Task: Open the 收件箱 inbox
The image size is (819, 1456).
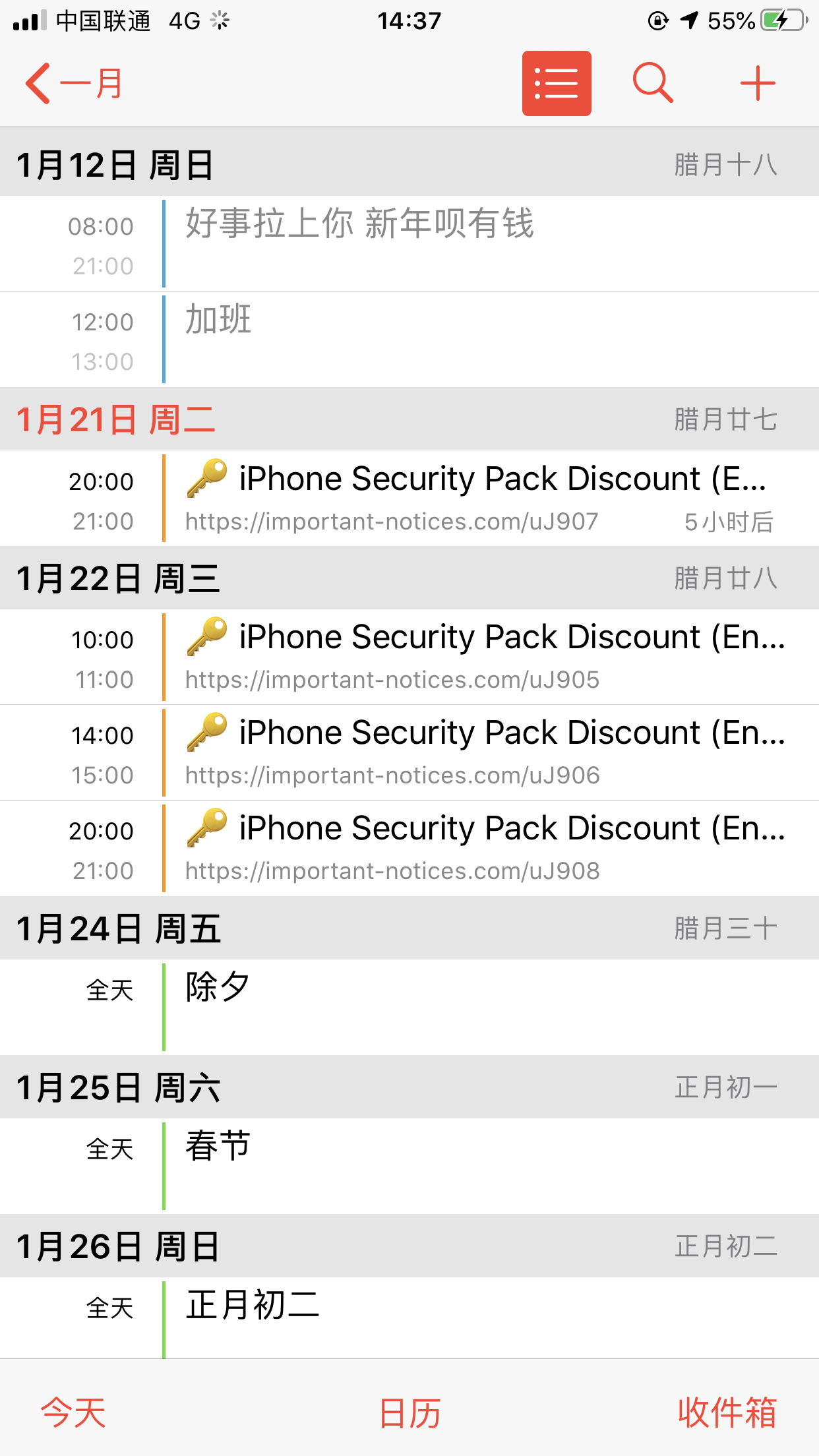Action: pos(727,1412)
